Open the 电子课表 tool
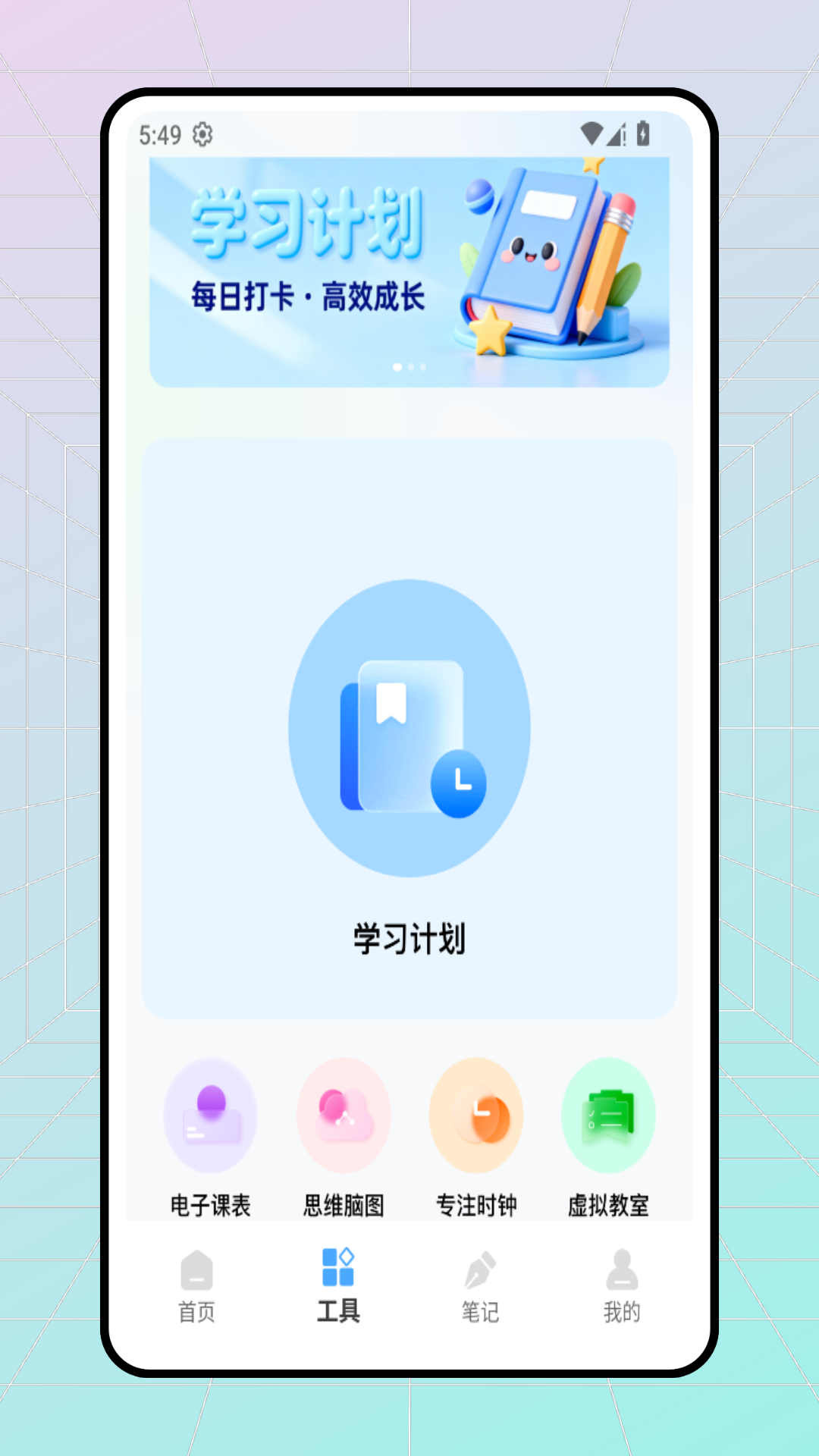The image size is (819, 1456). click(x=211, y=1115)
